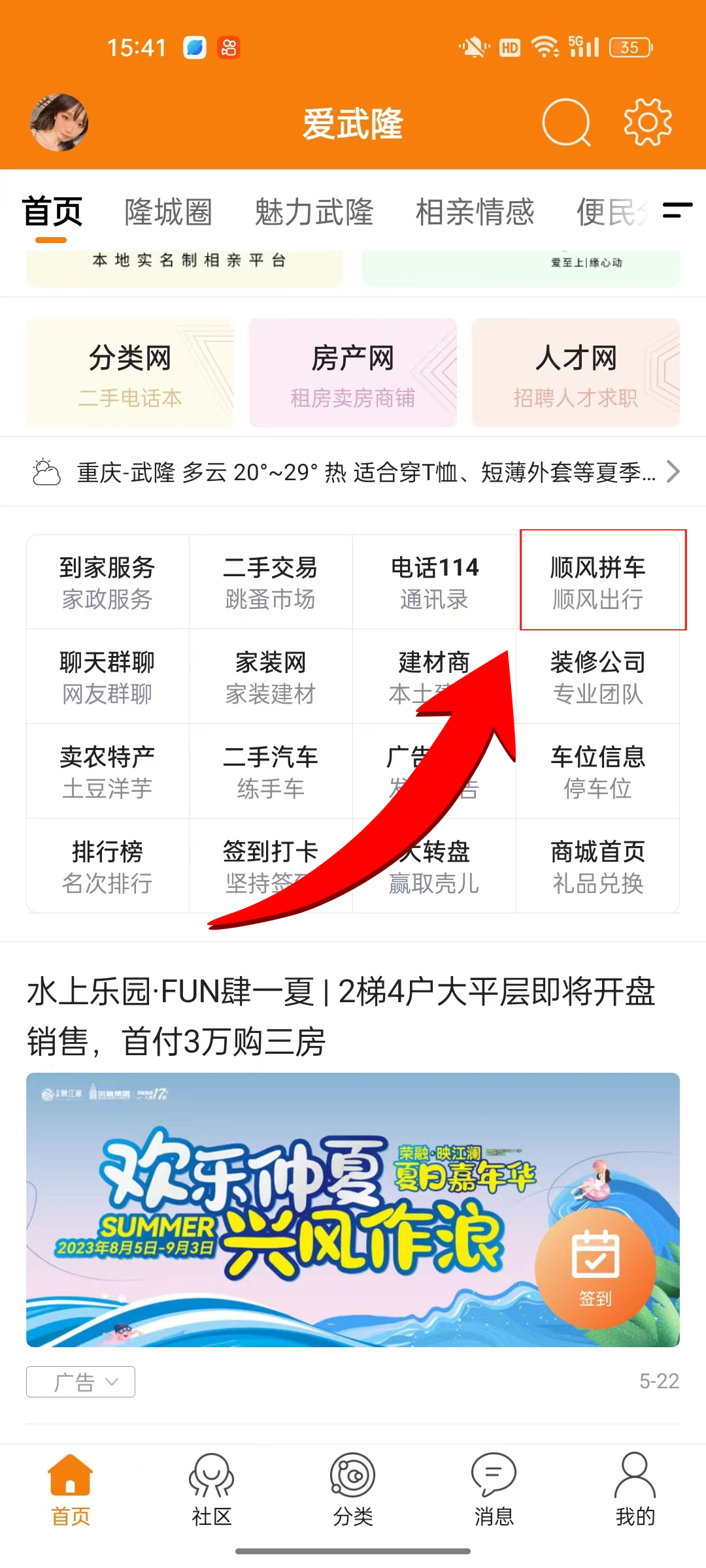Tap the floating 签到 check-in button

coord(595,1267)
